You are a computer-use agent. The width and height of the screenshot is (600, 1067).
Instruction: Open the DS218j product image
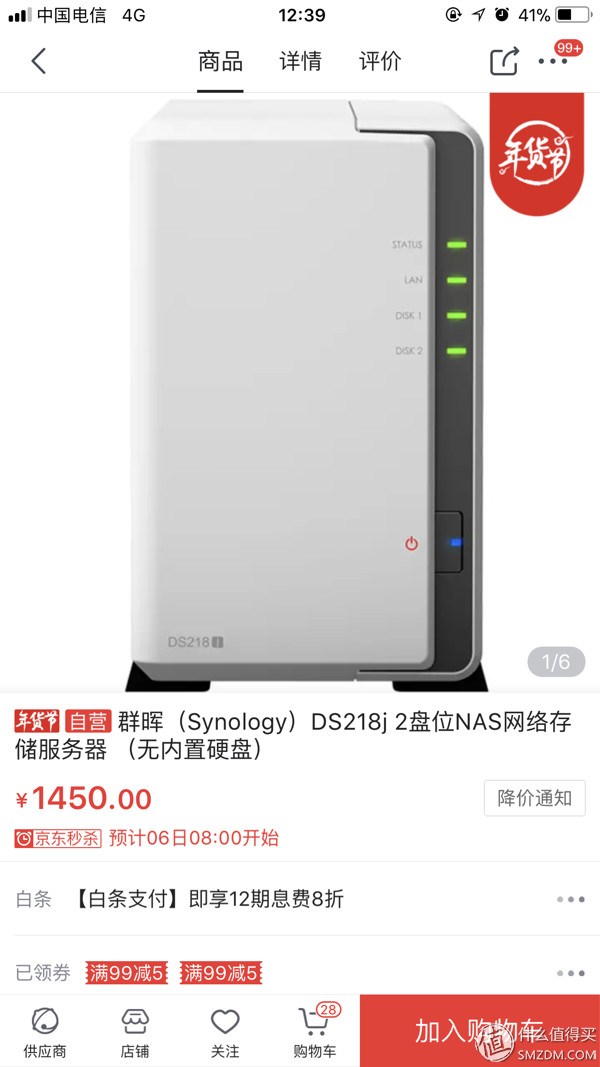point(300,390)
